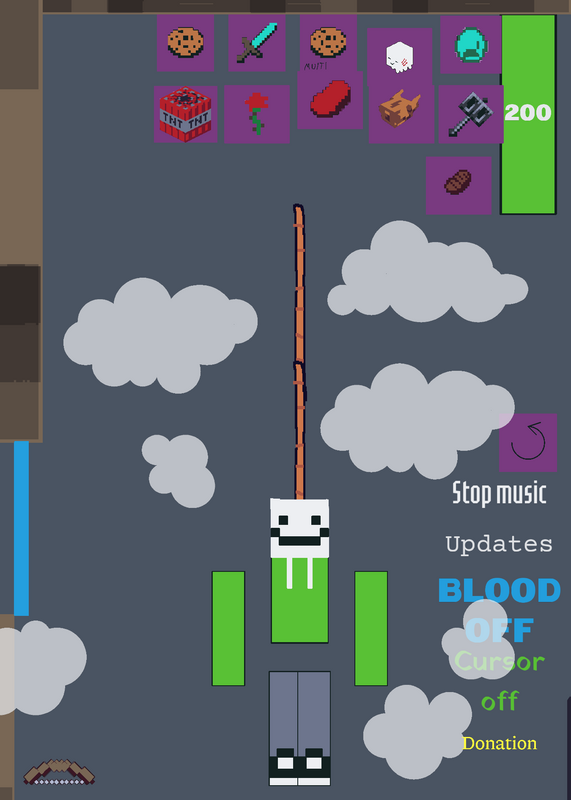Select the bow weapon icon
This screenshot has height=800, width=571.
pos(59,772)
